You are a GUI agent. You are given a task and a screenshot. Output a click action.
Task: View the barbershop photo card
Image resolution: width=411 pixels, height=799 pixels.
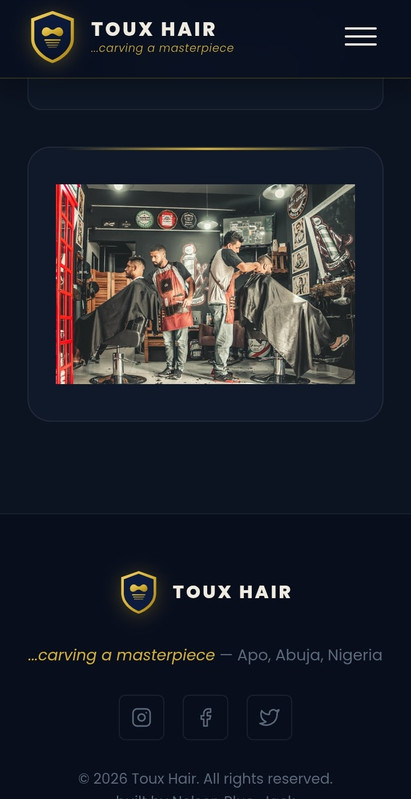[205, 284]
